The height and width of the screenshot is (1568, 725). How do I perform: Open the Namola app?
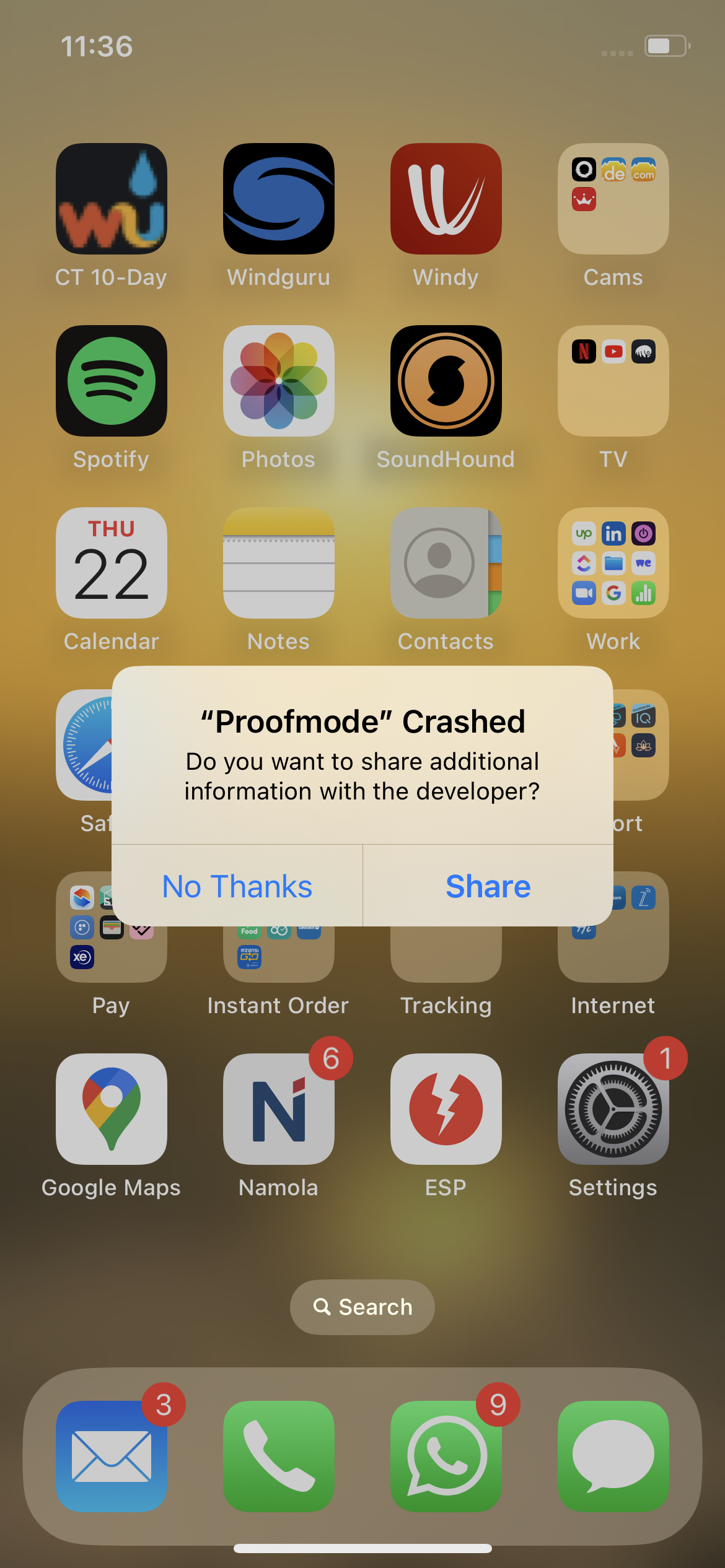click(279, 1109)
